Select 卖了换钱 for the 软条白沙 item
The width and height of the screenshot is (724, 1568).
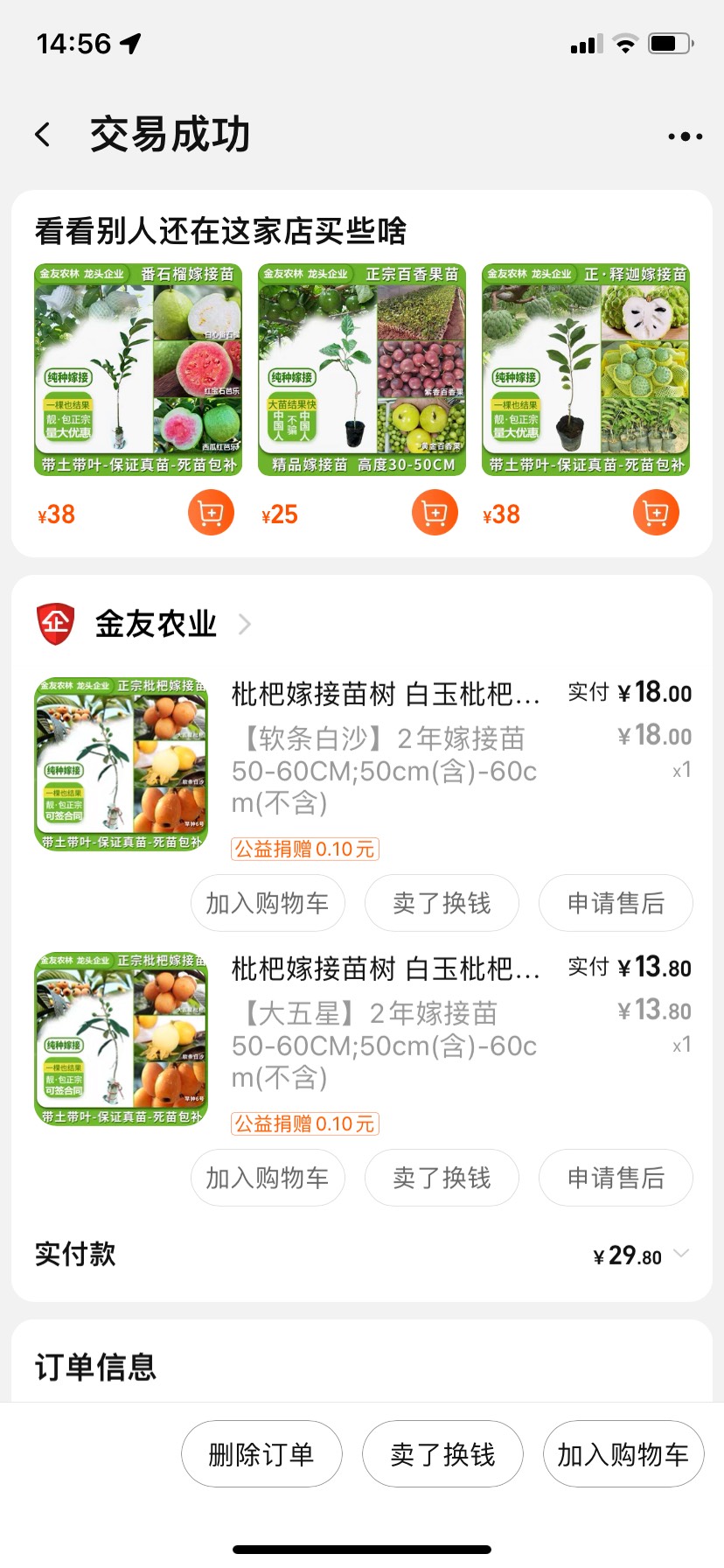coord(442,903)
